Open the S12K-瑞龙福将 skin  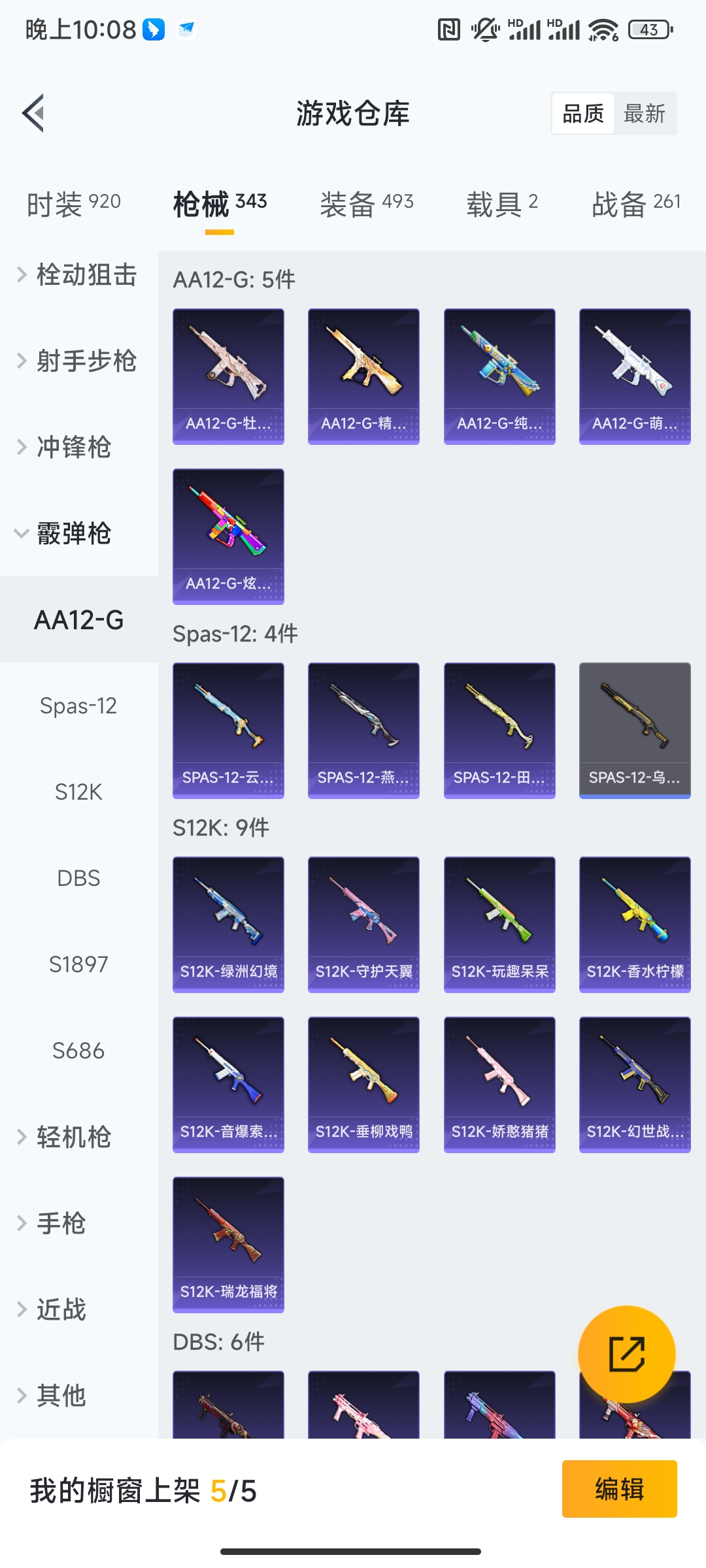click(x=228, y=1244)
